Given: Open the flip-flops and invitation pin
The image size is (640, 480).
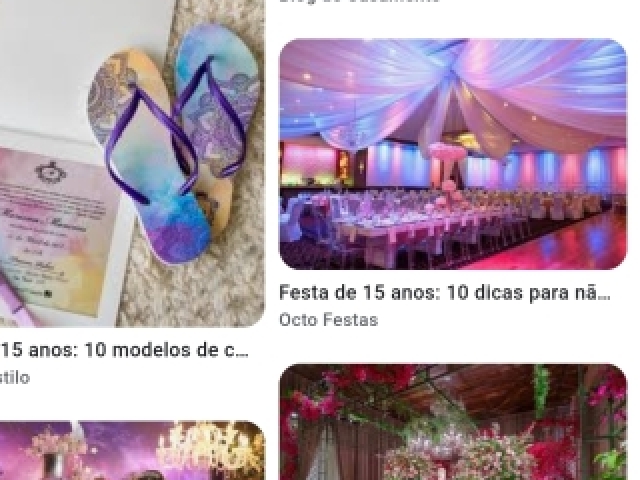Looking at the screenshot, I should [130, 160].
